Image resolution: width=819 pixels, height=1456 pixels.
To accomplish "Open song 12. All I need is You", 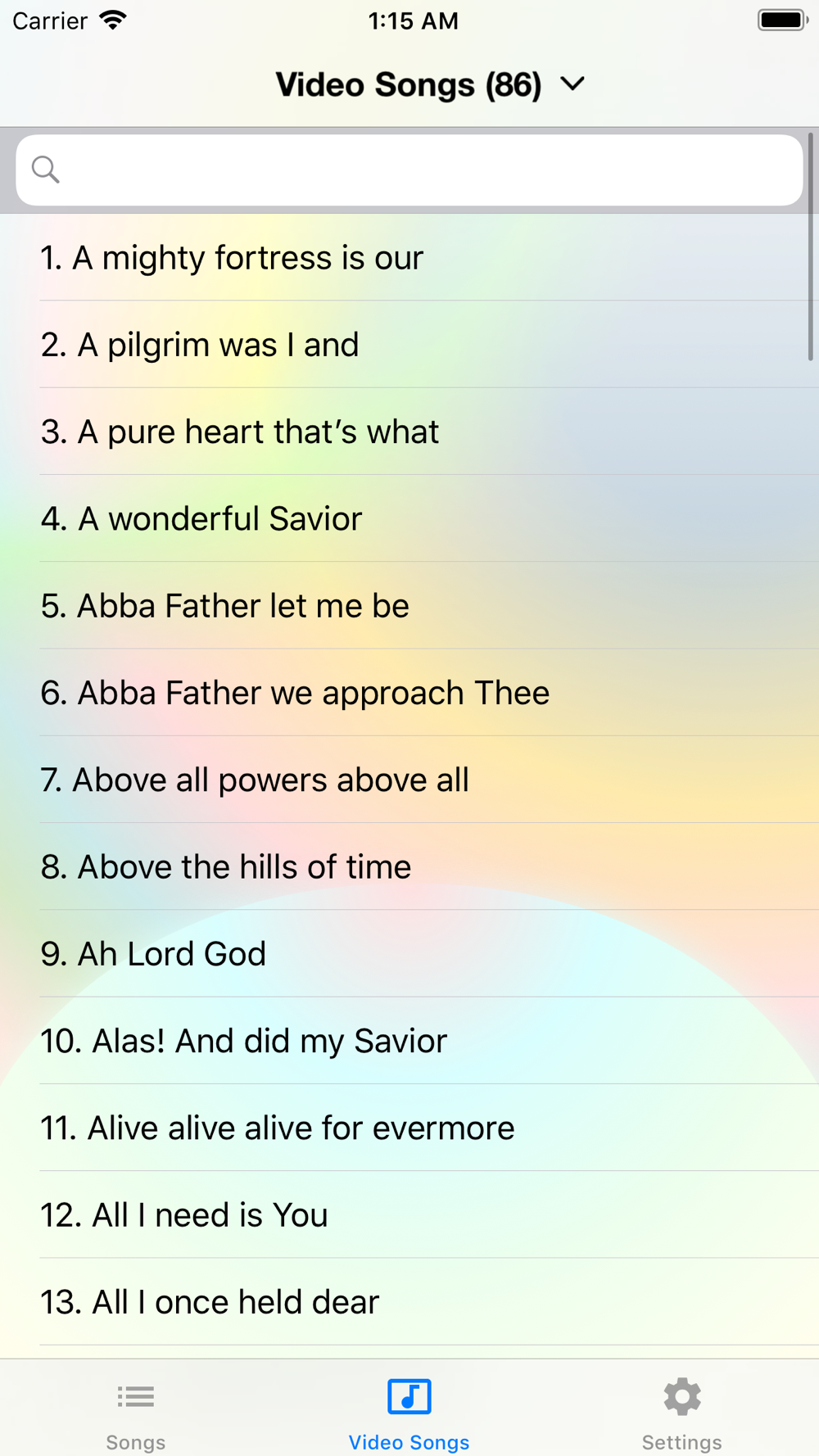I will click(x=409, y=1214).
